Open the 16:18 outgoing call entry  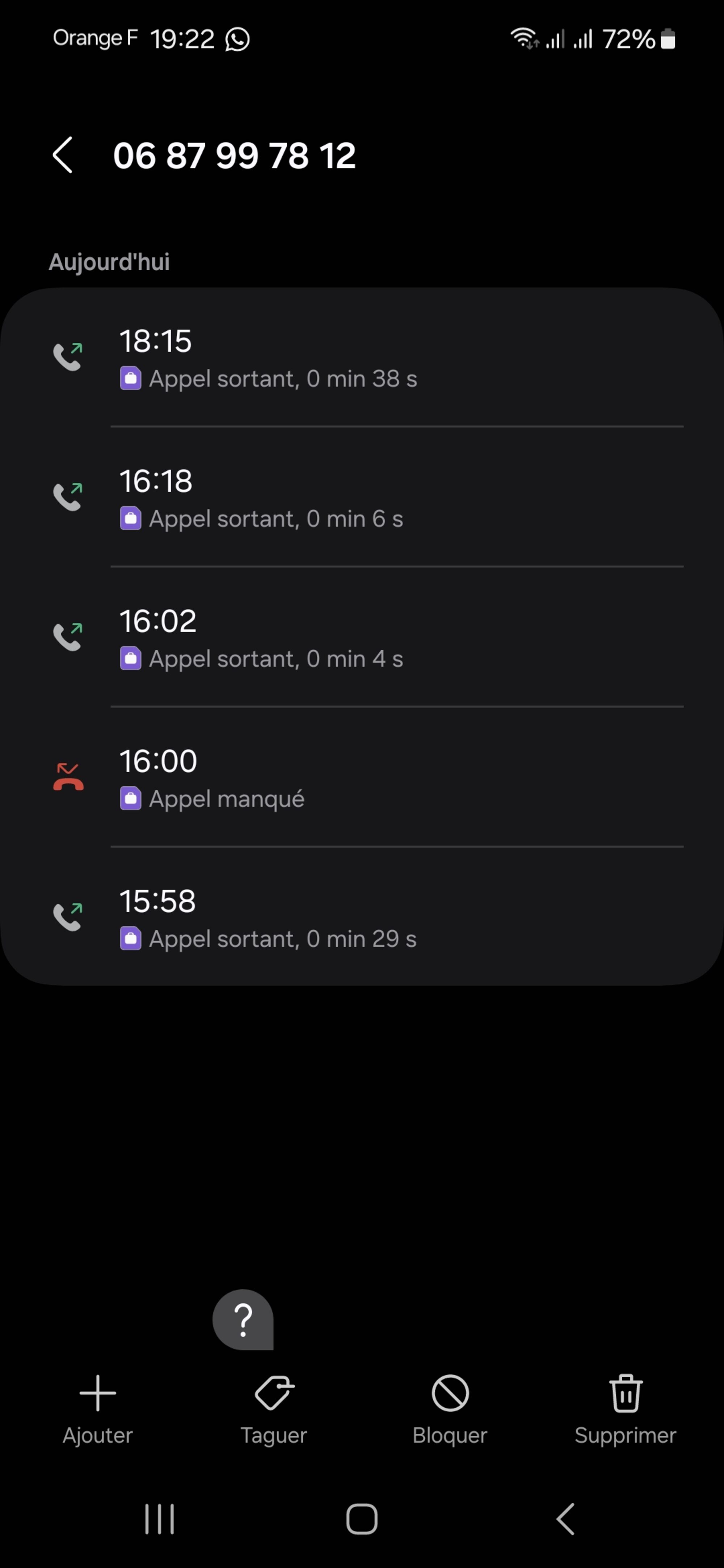pyautogui.click(x=362, y=498)
